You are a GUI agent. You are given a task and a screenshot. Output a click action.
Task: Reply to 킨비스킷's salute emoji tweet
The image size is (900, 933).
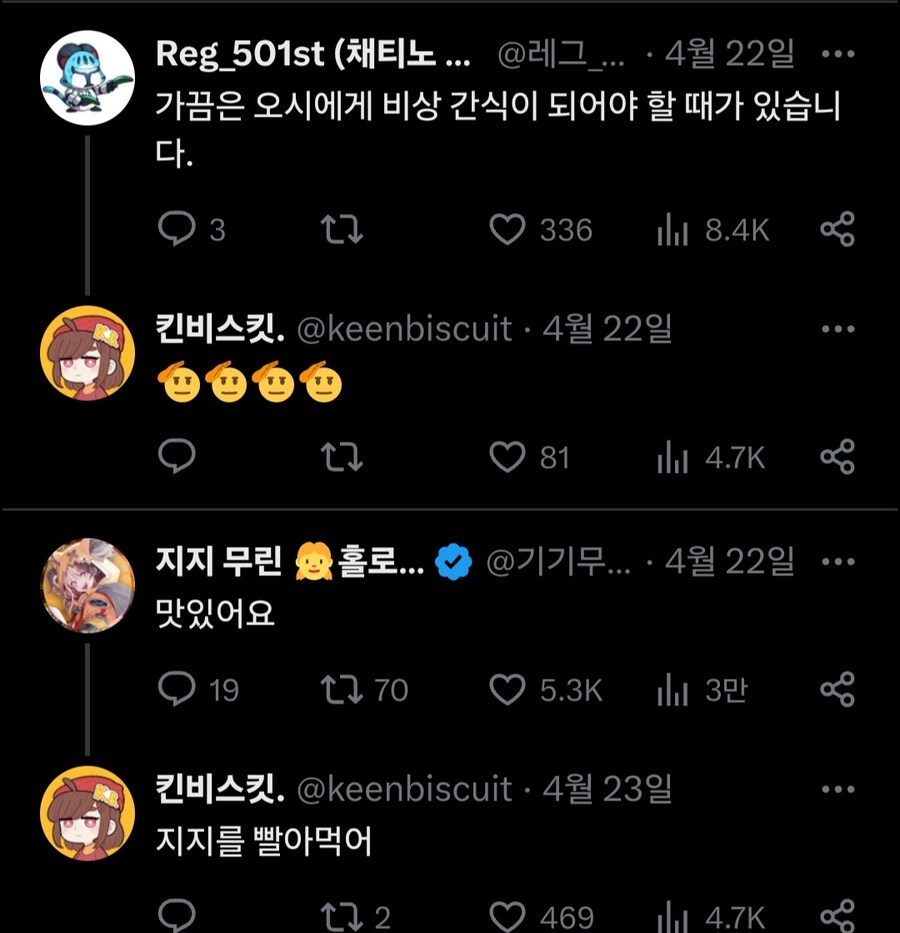[x=177, y=457]
